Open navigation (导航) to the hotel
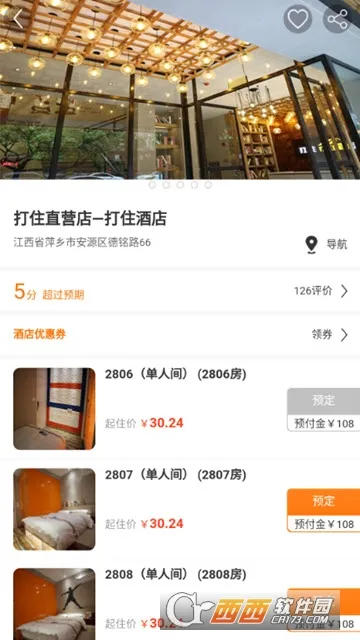 (326, 244)
